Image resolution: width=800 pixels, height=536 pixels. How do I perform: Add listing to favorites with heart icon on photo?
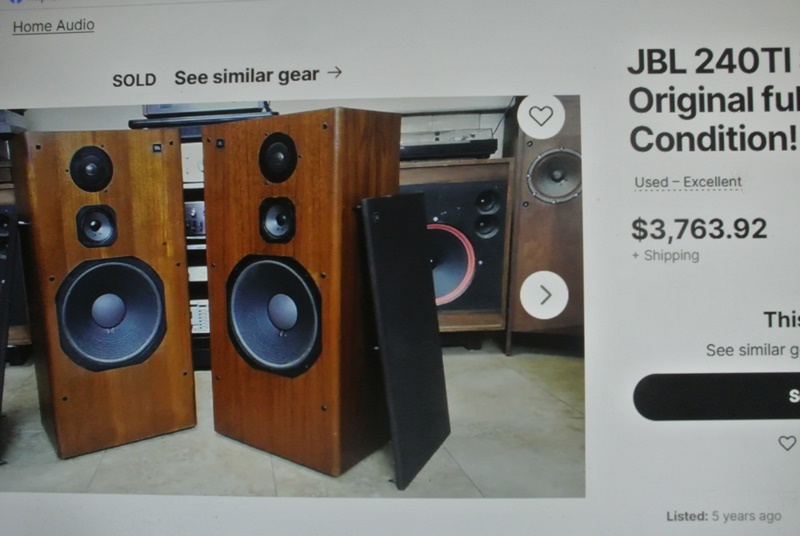tap(541, 117)
